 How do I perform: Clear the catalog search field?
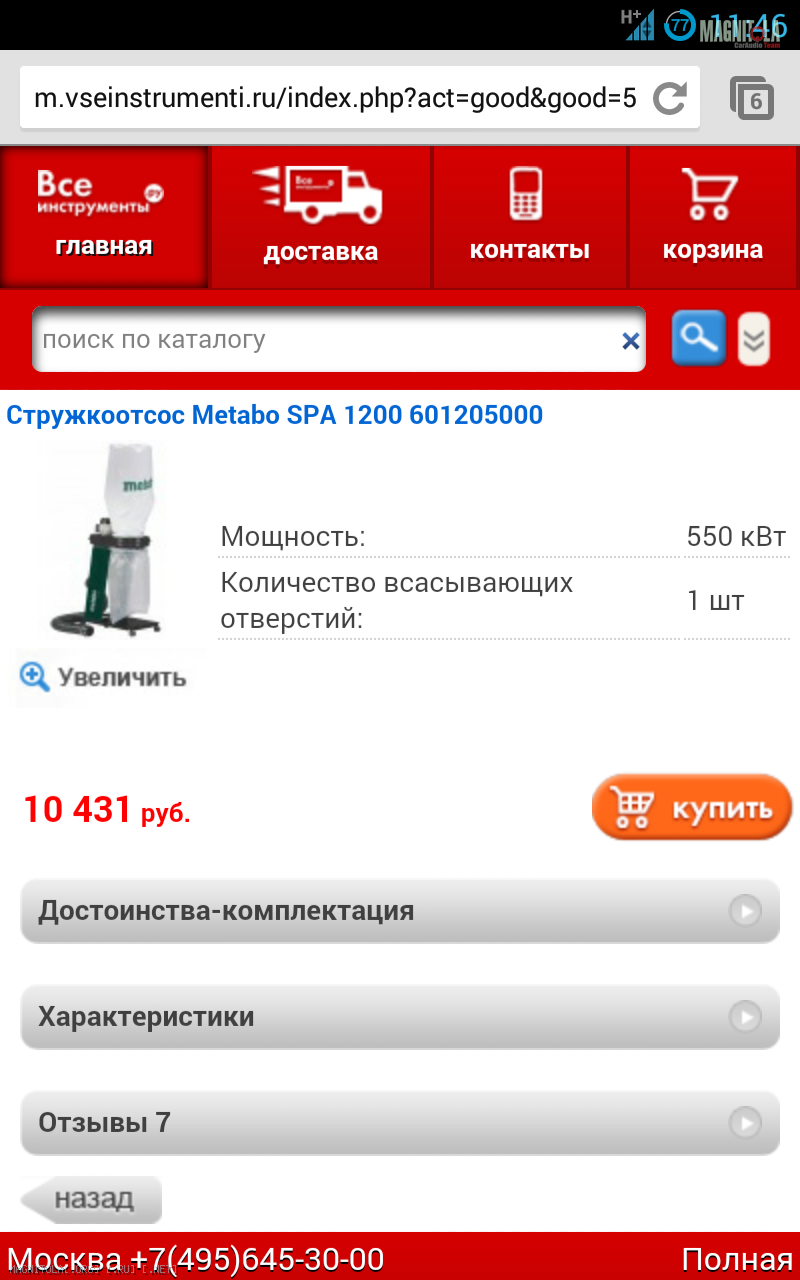tap(631, 341)
